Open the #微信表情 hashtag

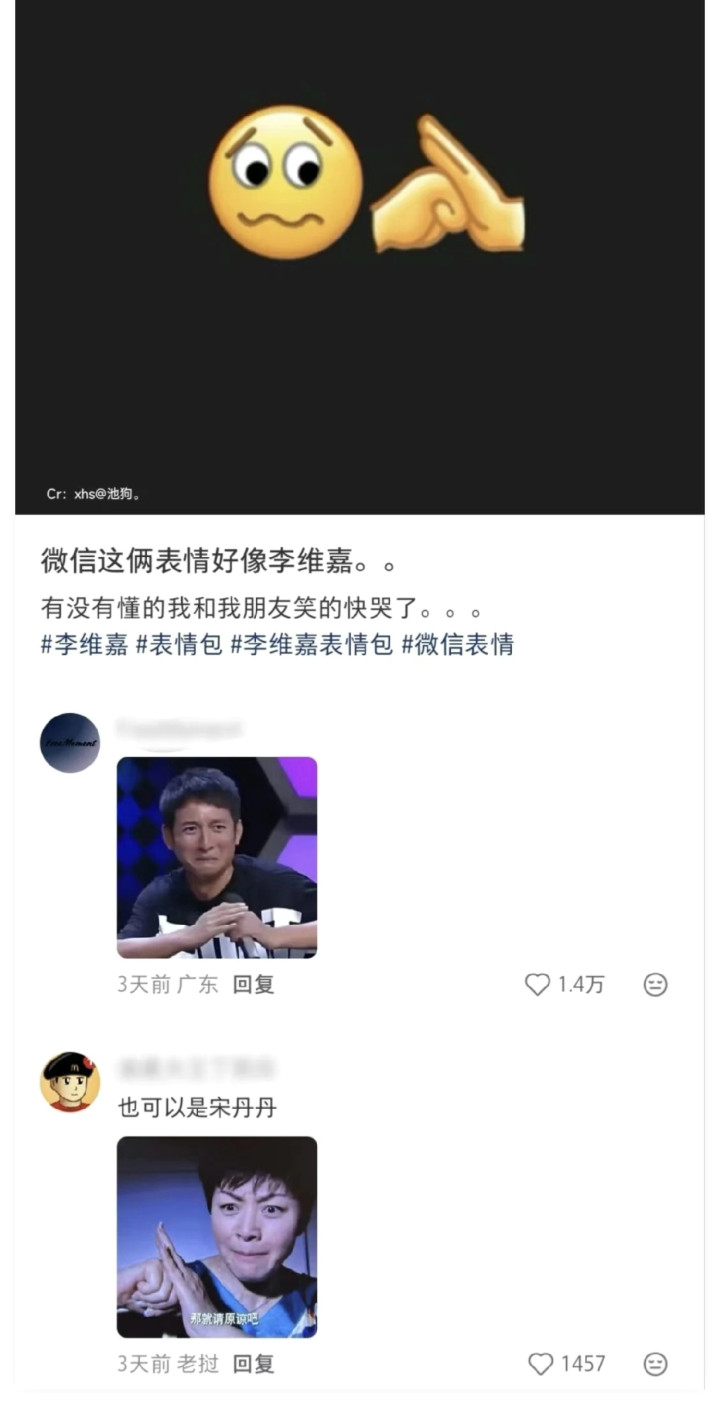point(457,645)
